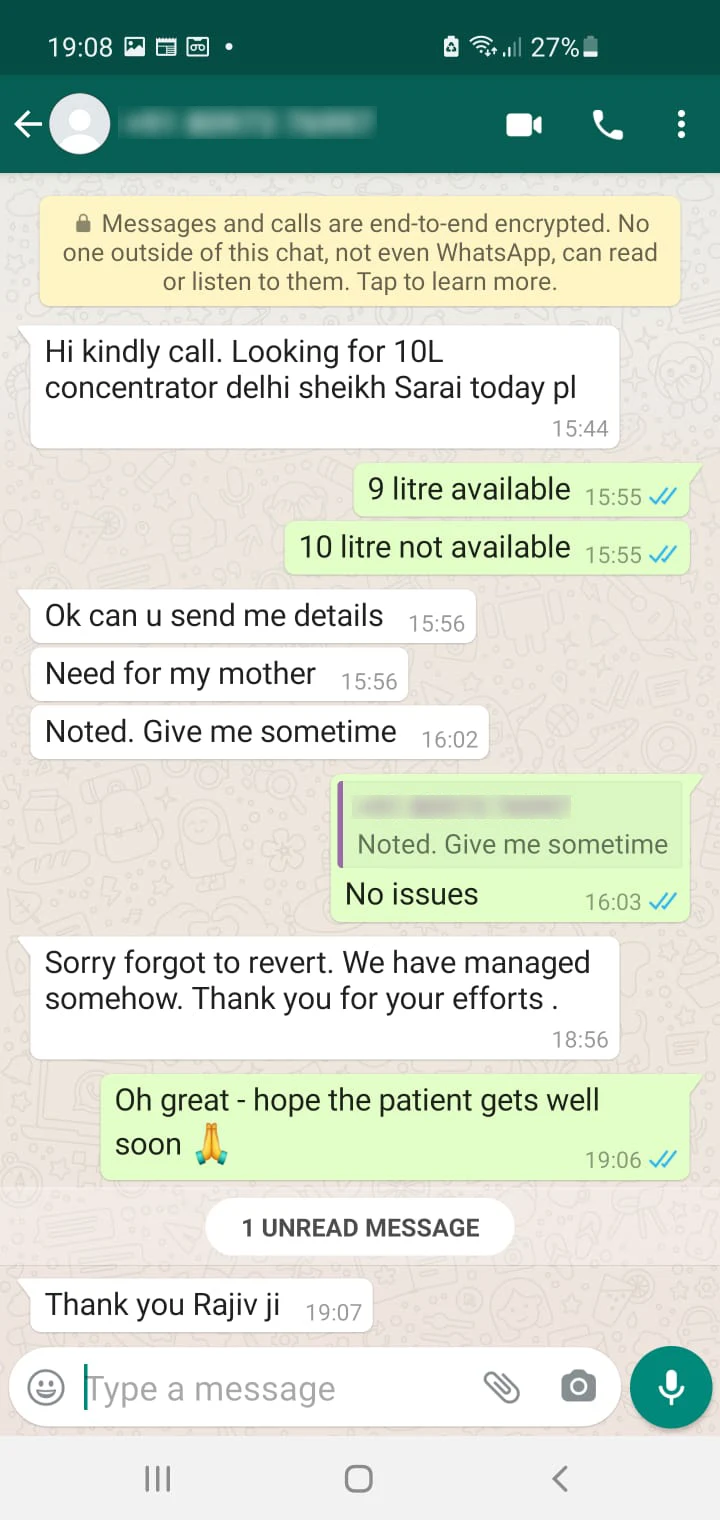Focus the Type a message field

270,1388
